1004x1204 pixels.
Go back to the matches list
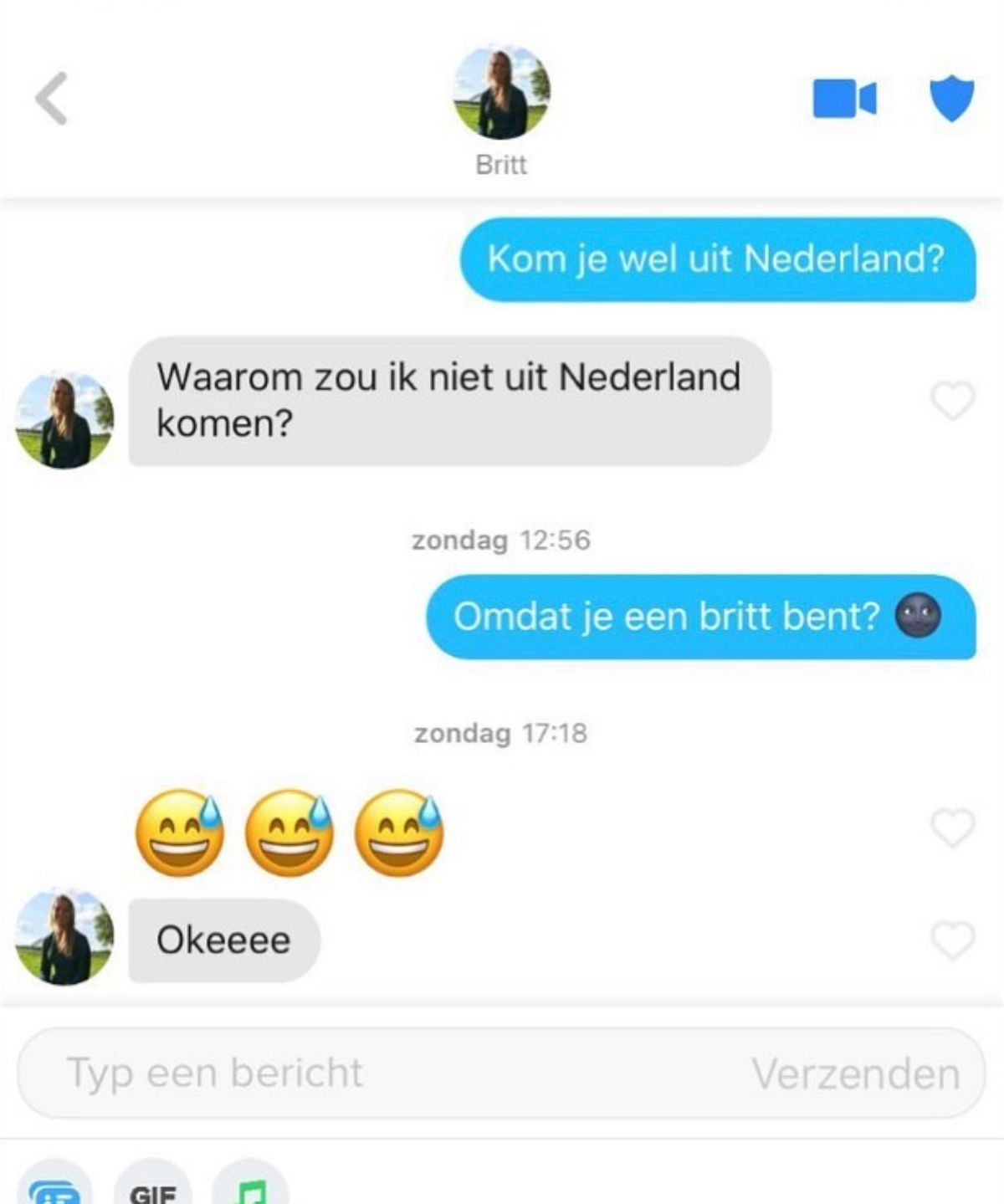[x=52, y=99]
